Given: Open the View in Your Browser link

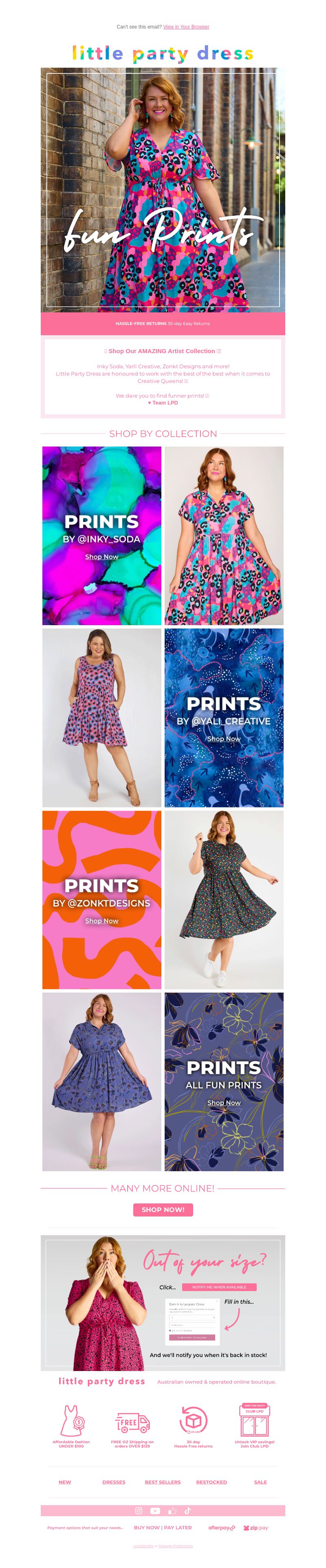Looking at the screenshot, I should point(185,27).
